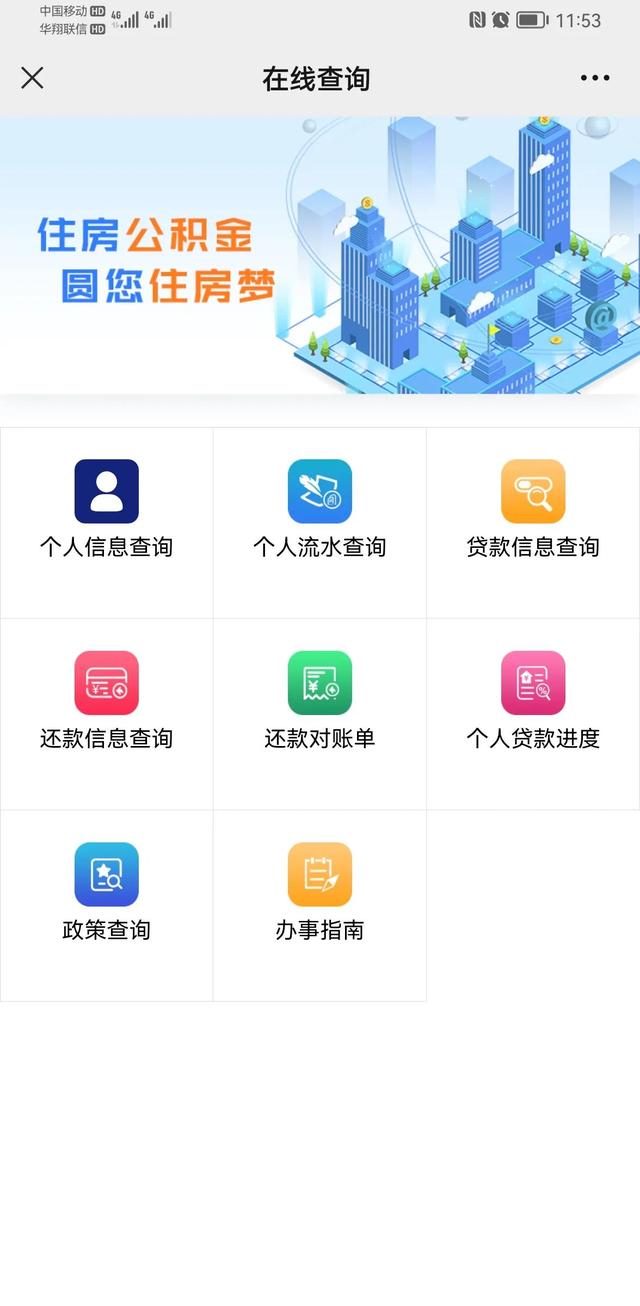Open 办事指南

(319, 893)
